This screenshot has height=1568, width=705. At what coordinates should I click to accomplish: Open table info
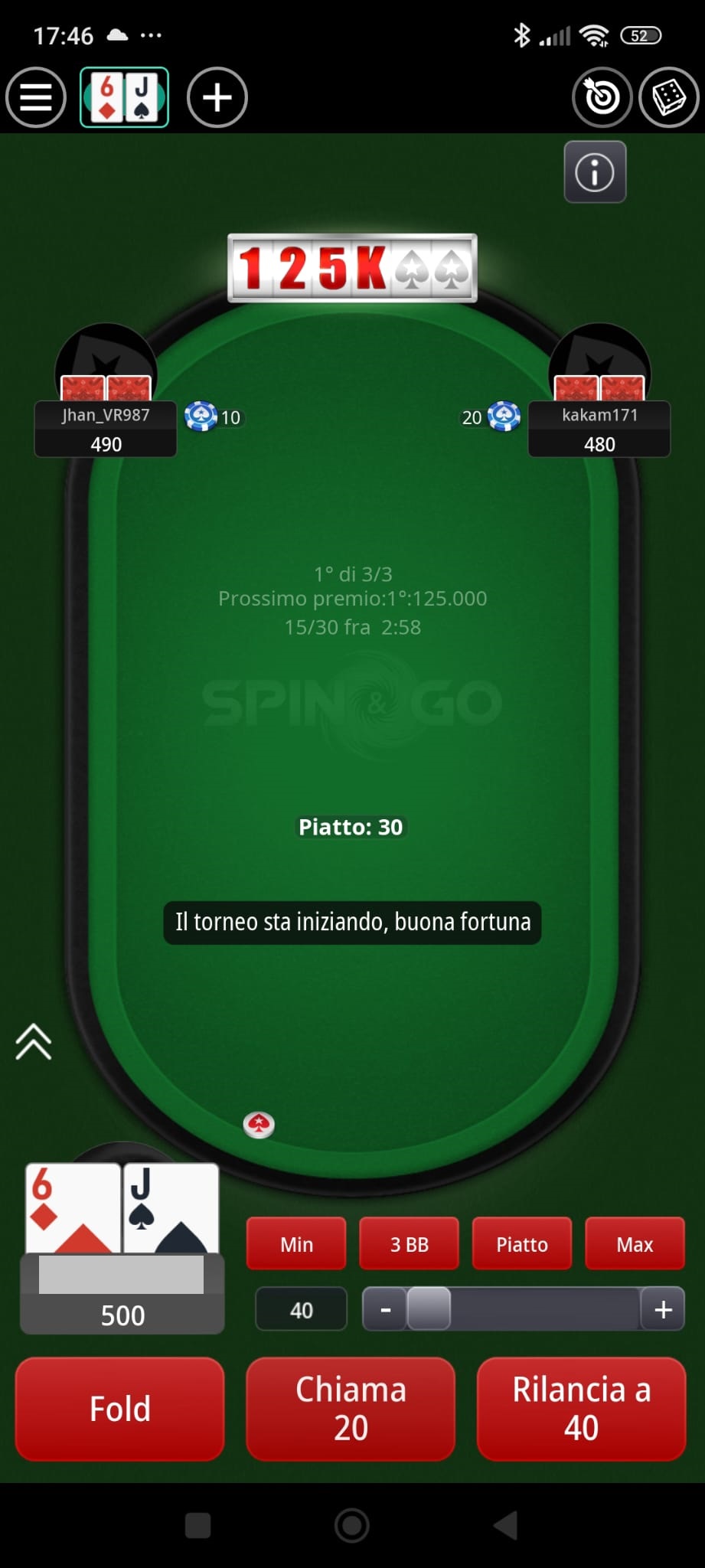tap(595, 172)
